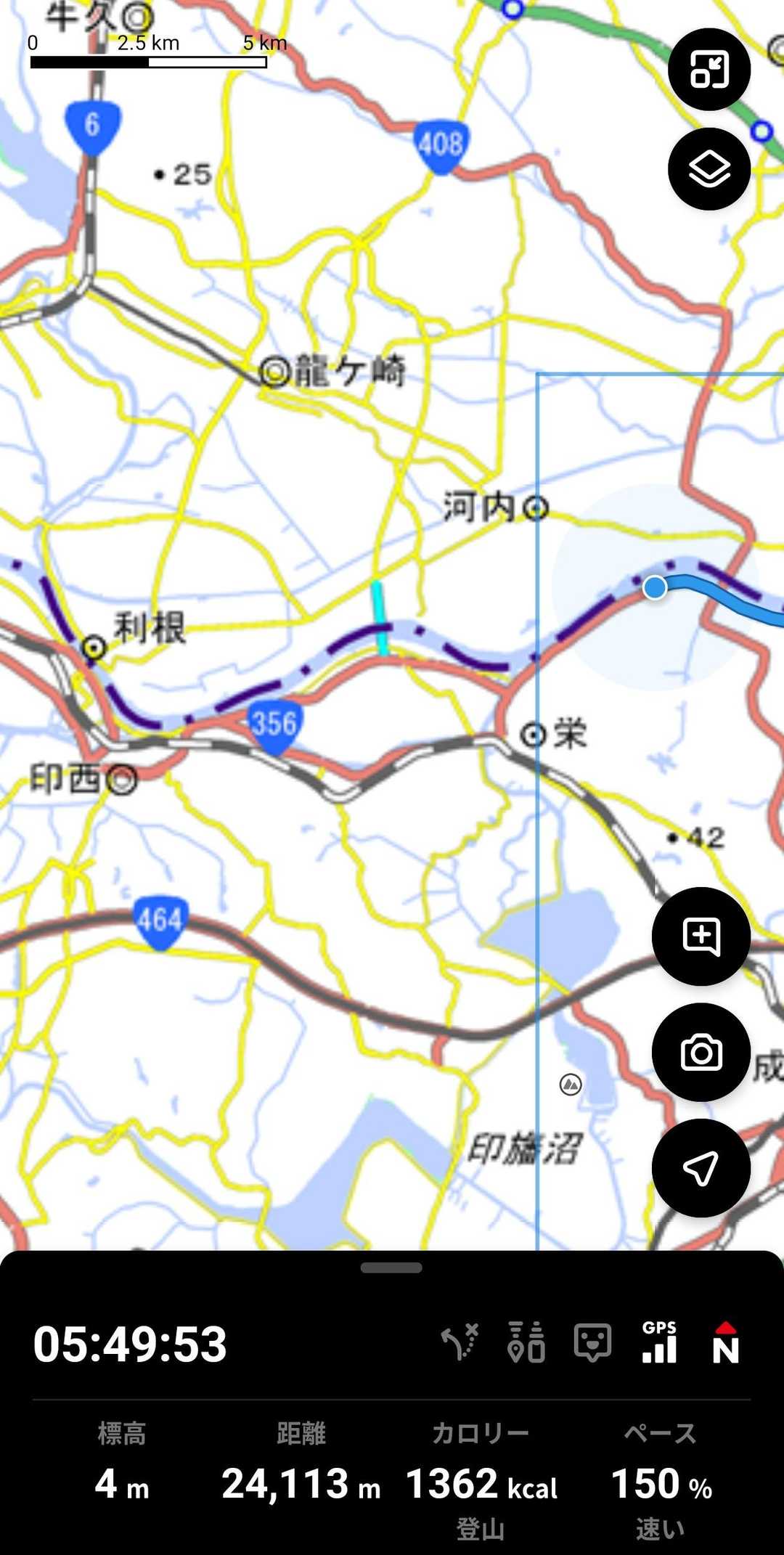Image resolution: width=784 pixels, height=1555 pixels.
Task: Open the camera to take a photo
Action: click(701, 1052)
